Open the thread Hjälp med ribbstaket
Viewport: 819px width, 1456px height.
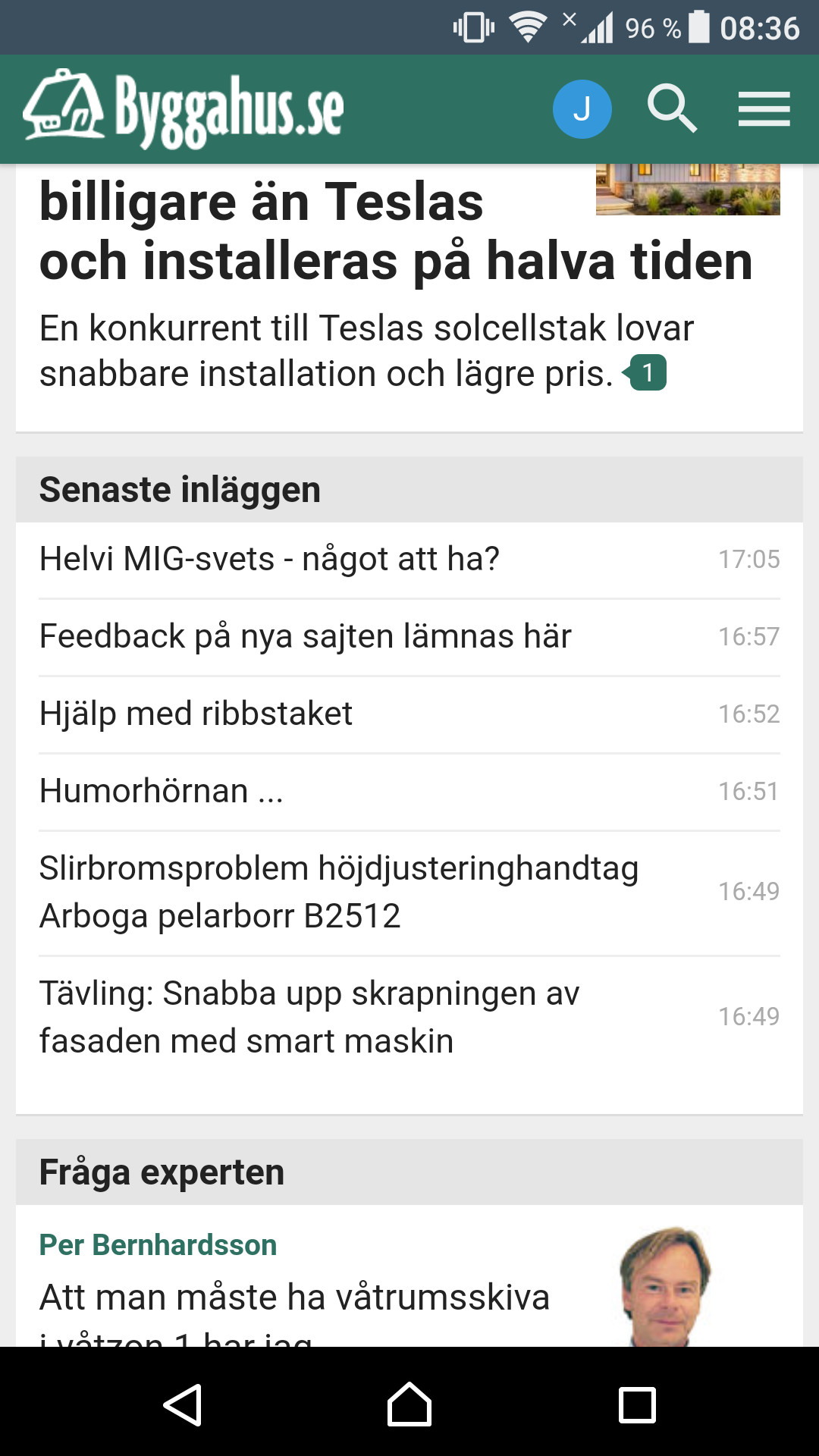[x=196, y=714]
